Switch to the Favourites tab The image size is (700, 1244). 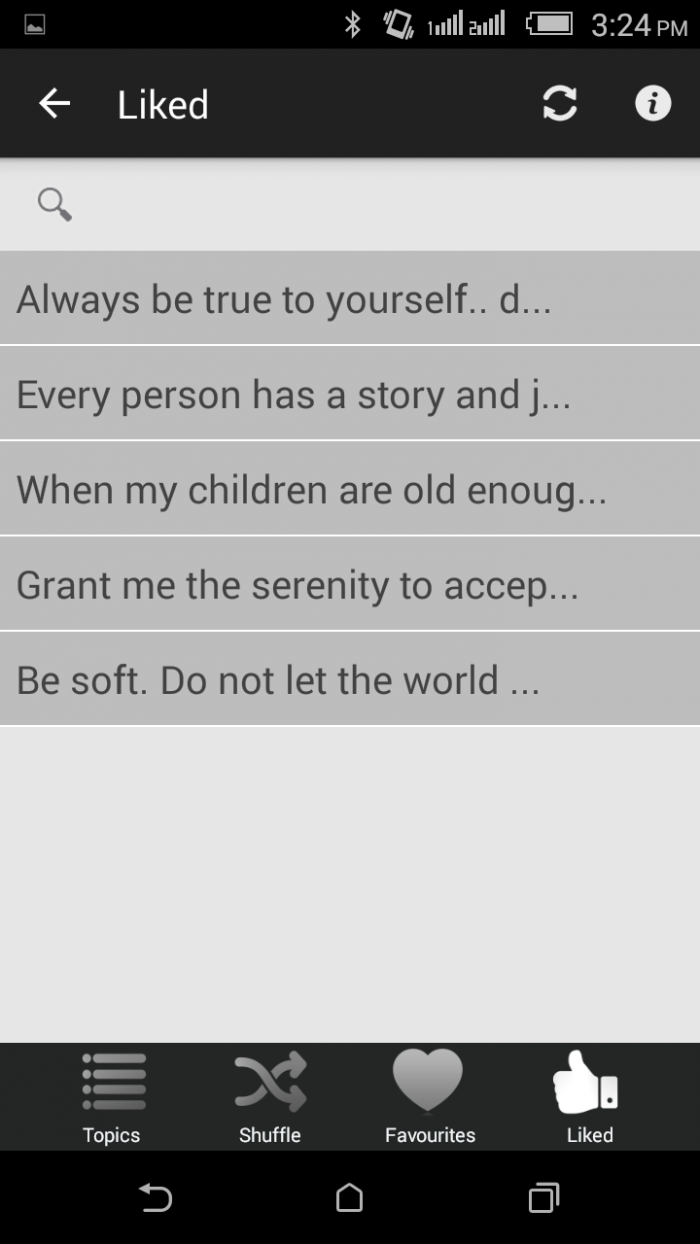coord(430,1097)
